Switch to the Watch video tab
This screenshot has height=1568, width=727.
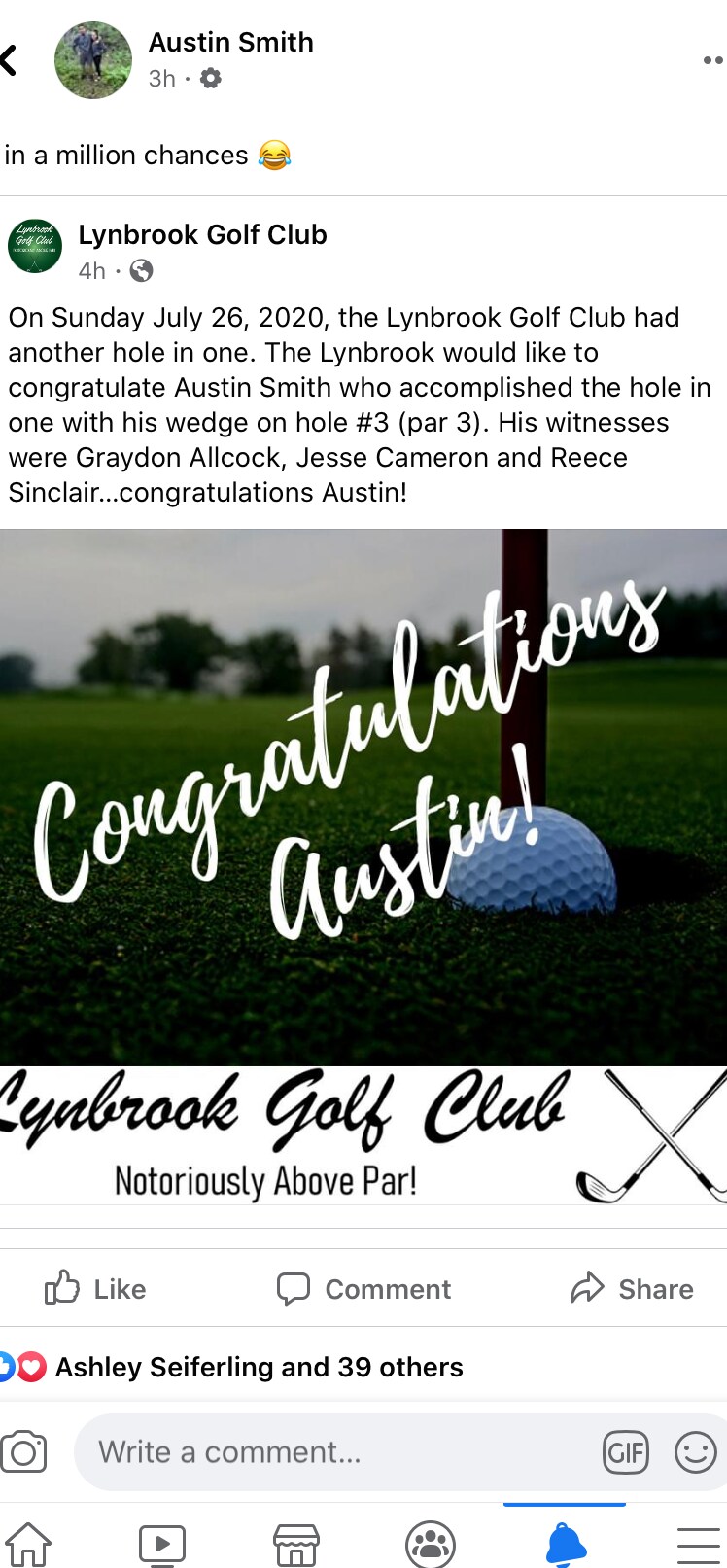pos(162,1543)
